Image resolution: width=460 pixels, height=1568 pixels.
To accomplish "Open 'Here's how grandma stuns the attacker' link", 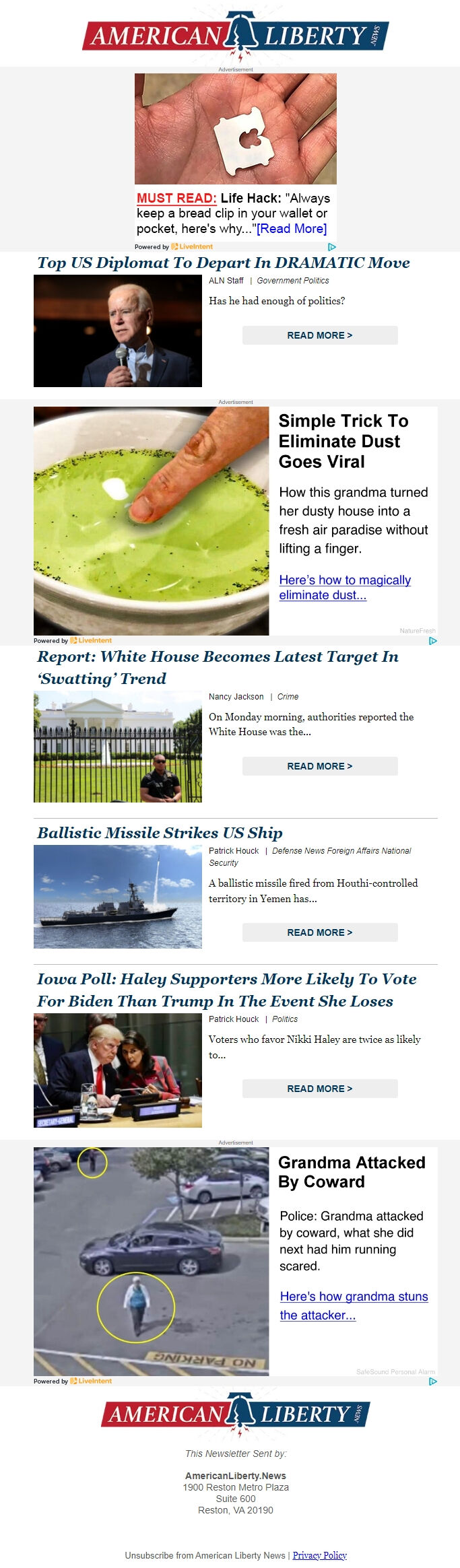I will (x=353, y=1305).
